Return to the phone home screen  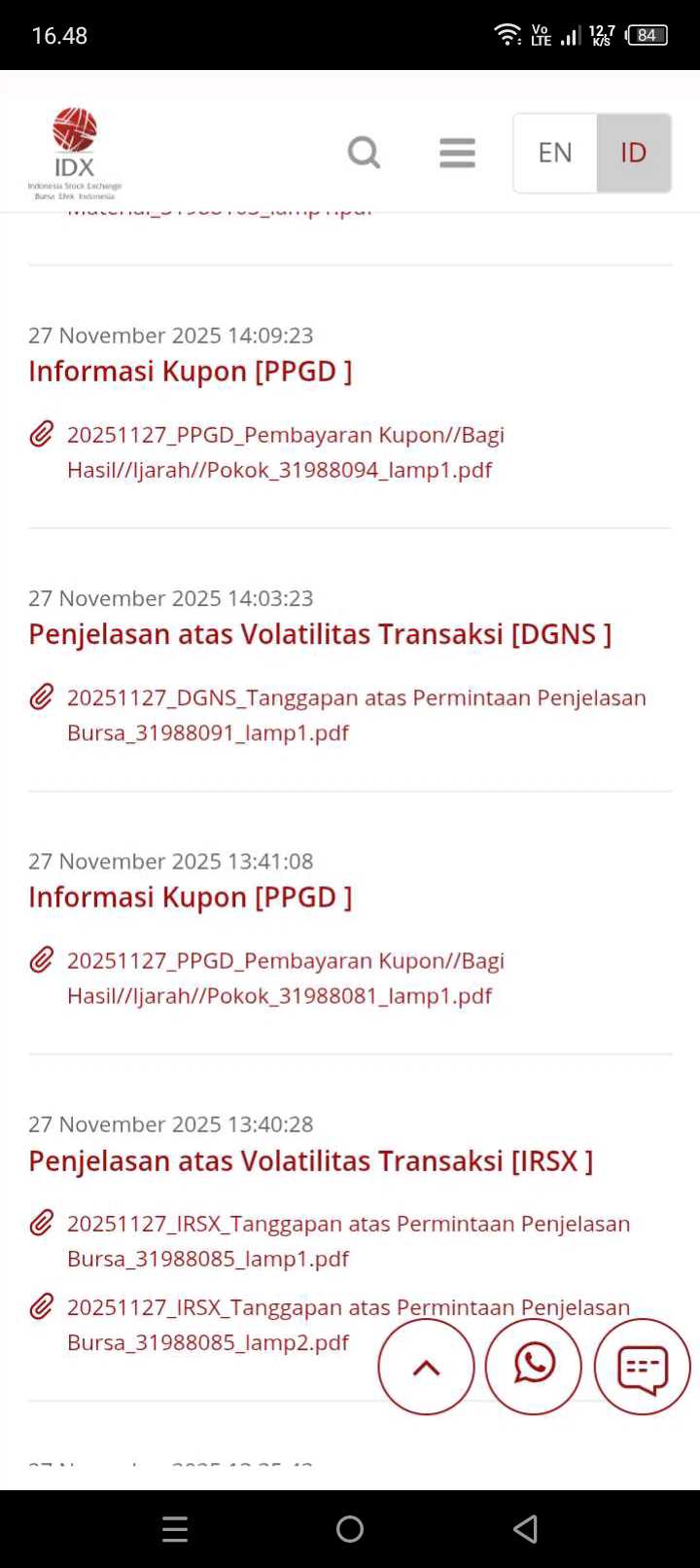[x=350, y=1529]
